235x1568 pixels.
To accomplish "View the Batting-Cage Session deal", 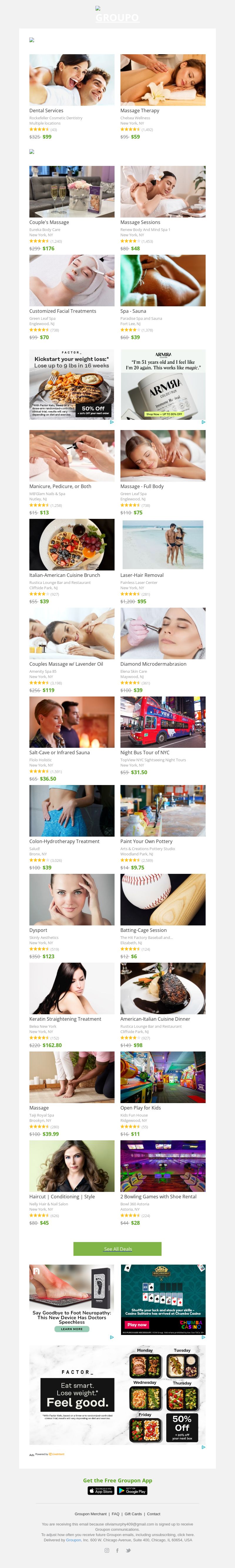I will (162, 899).
